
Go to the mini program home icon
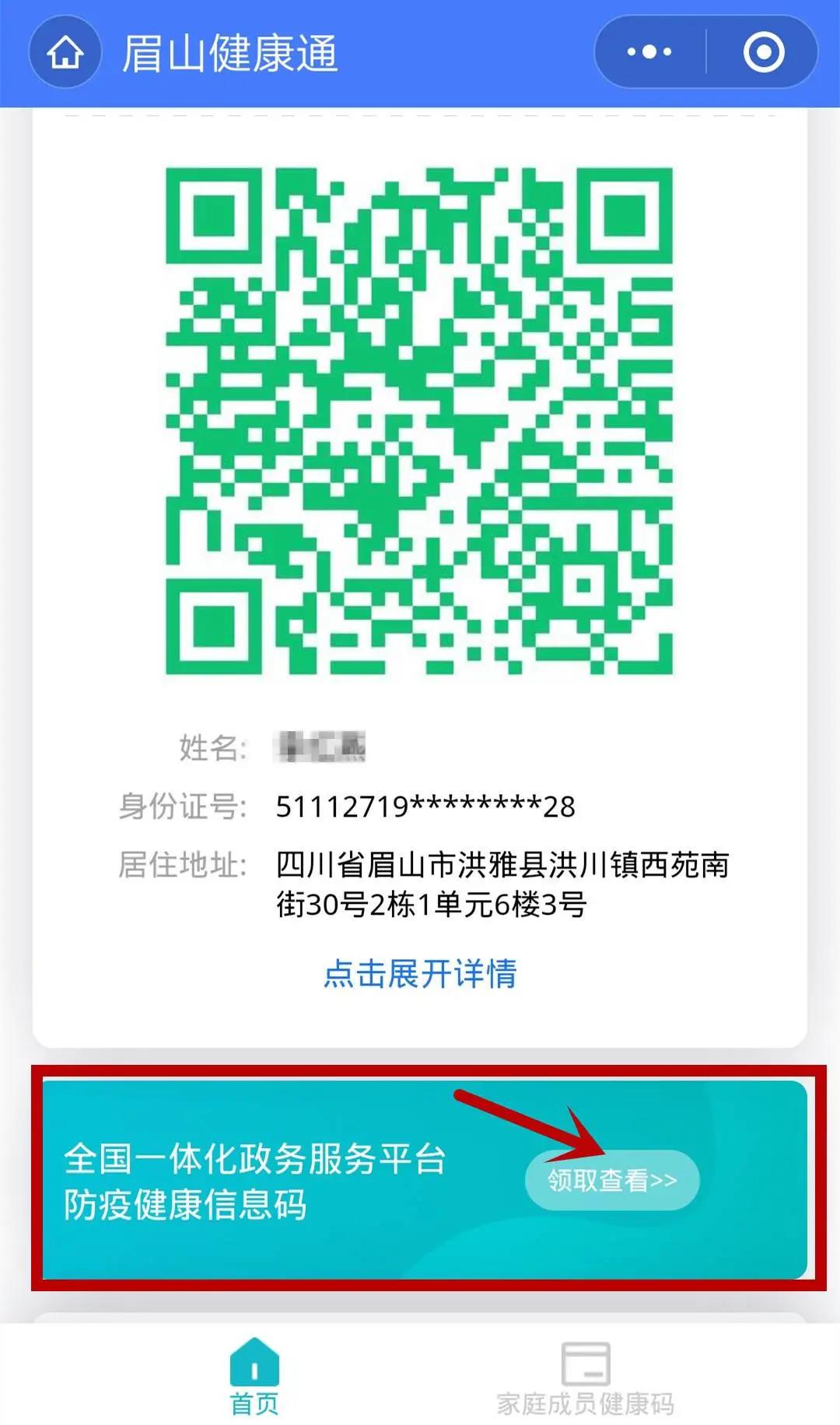coord(65,53)
